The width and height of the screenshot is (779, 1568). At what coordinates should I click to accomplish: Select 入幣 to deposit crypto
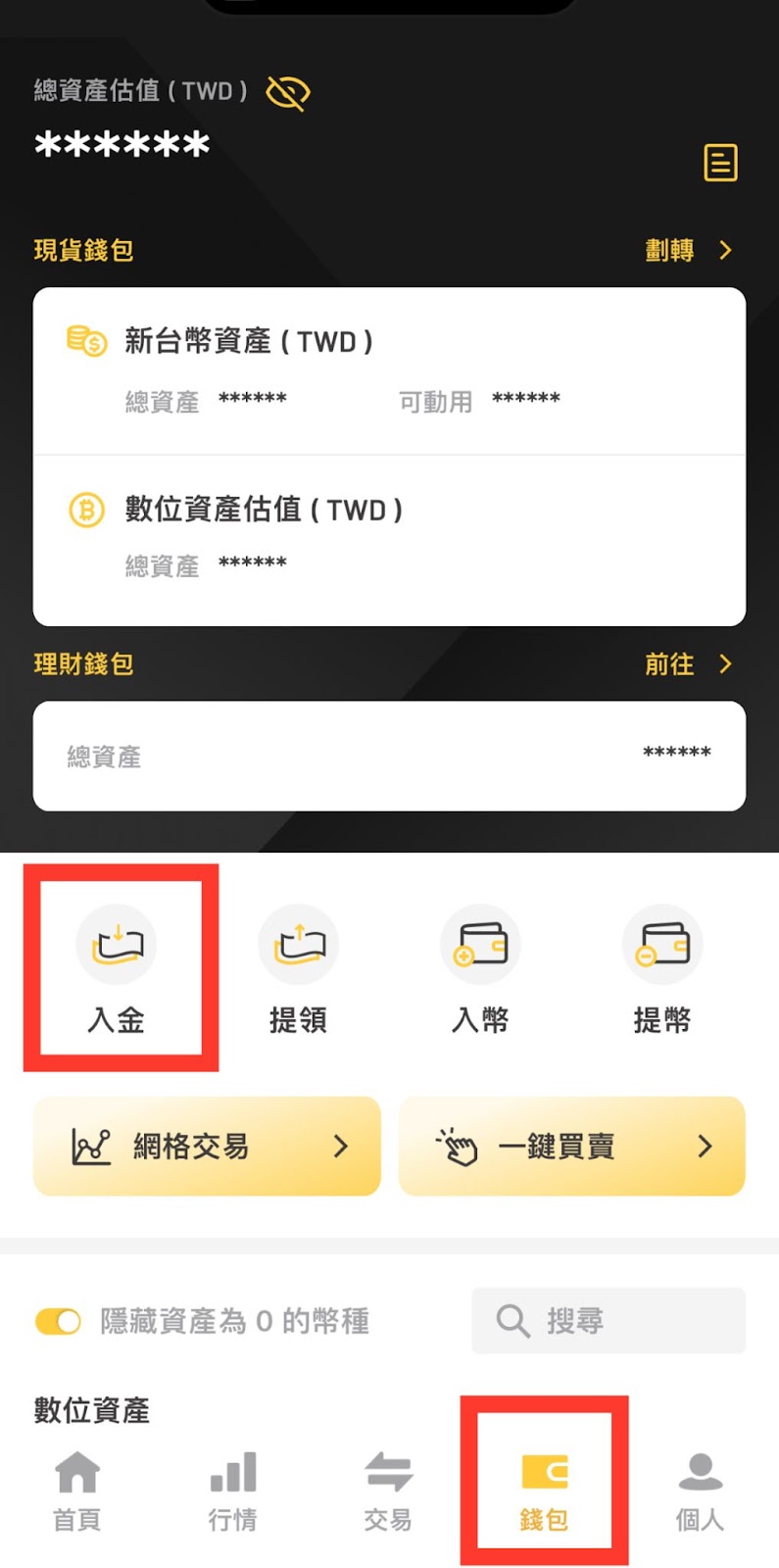(x=480, y=968)
